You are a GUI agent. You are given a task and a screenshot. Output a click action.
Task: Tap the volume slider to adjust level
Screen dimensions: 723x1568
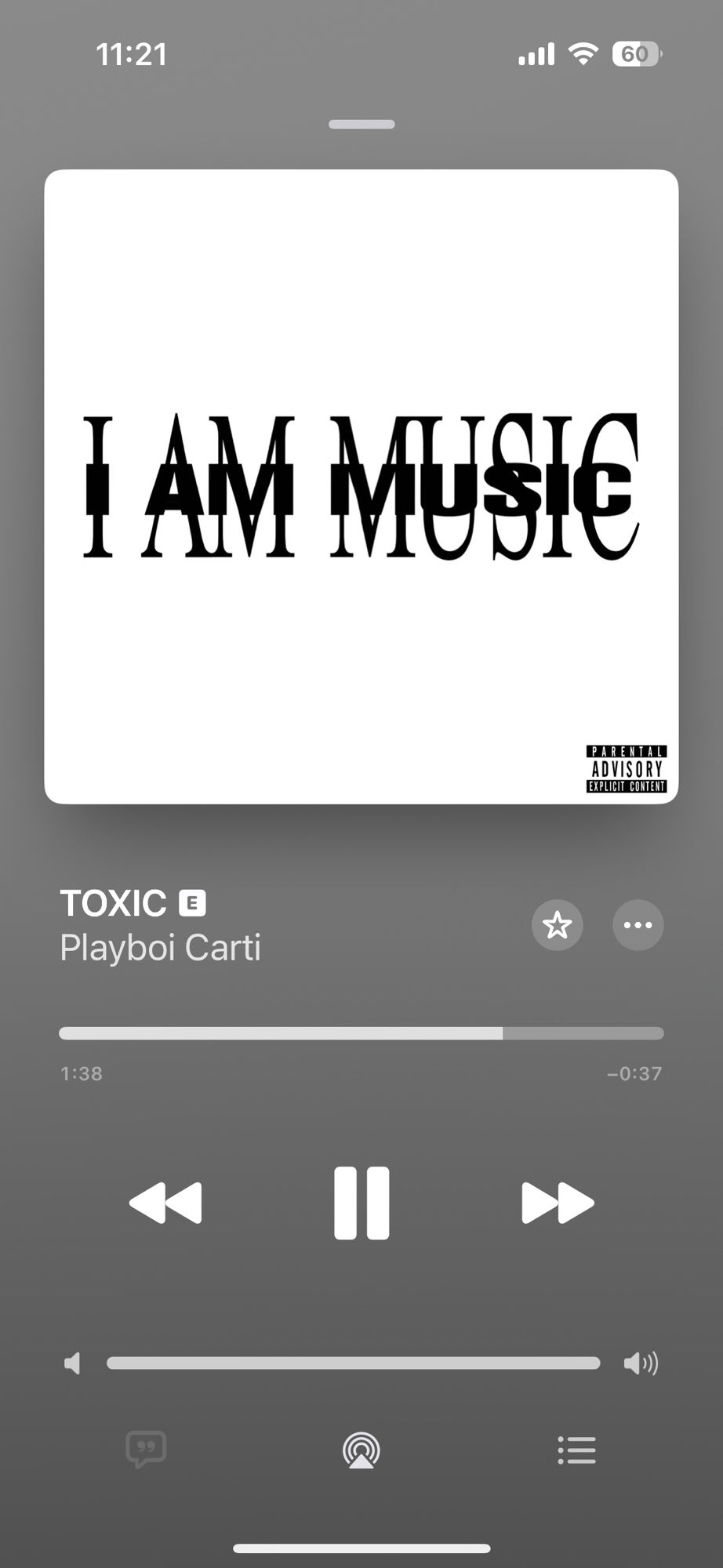click(x=353, y=1363)
